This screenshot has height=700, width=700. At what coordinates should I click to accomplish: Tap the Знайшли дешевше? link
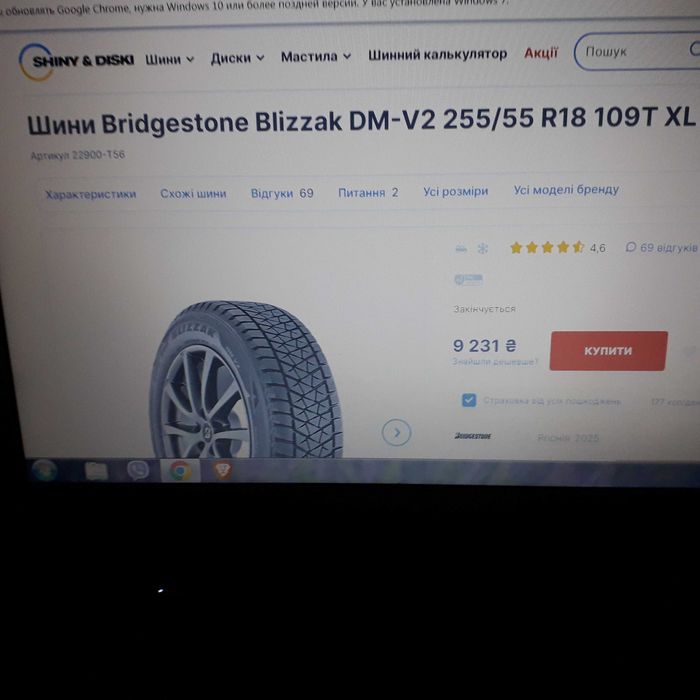[495, 362]
